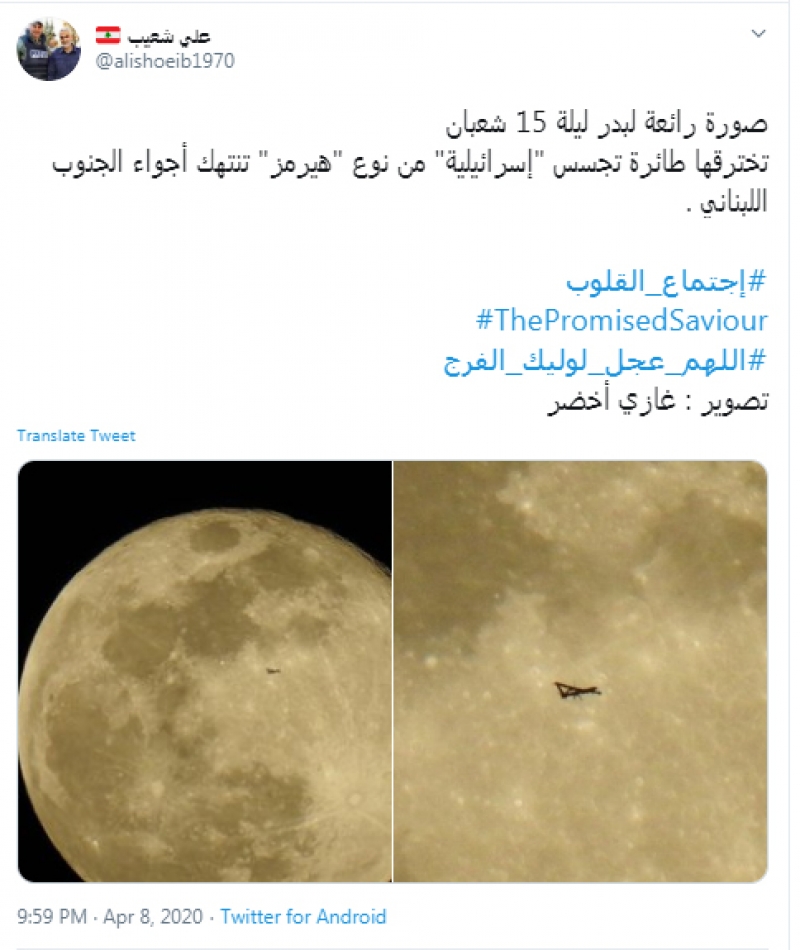This screenshot has height=950, width=800.
Task: Open the #اللهم_عجل_لوليك_الفرج hashtag
Action: pos(606,360)
